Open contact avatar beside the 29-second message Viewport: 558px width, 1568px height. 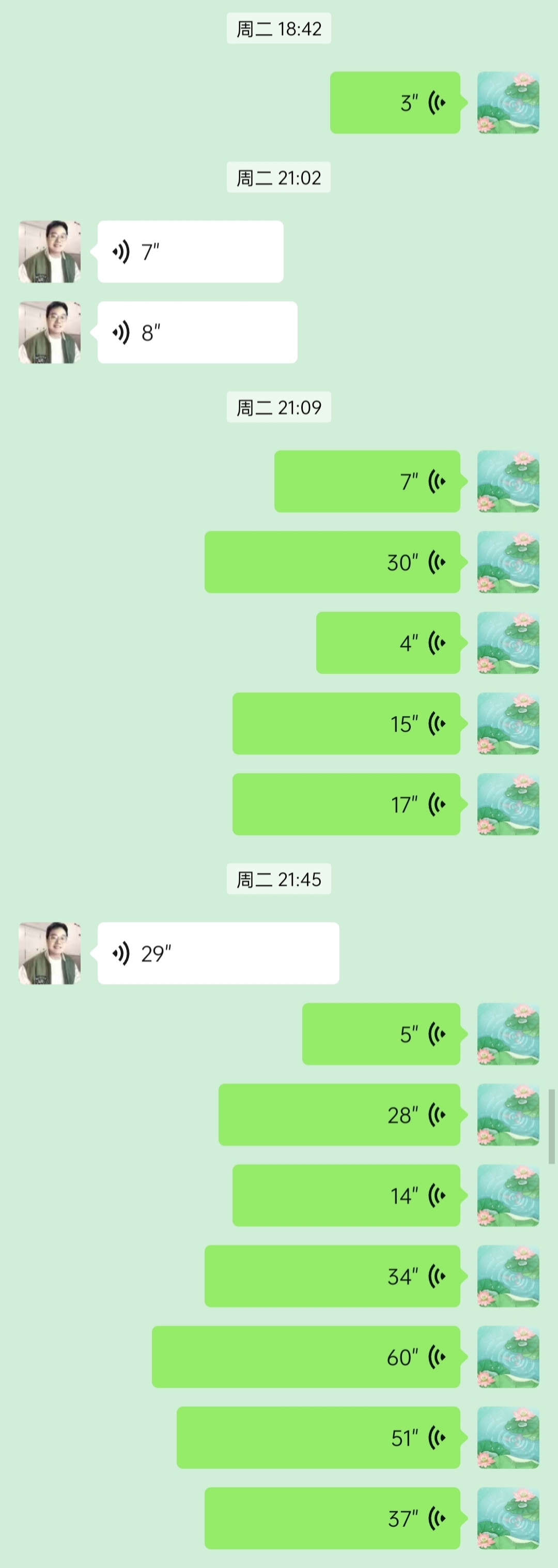(50, 953)
